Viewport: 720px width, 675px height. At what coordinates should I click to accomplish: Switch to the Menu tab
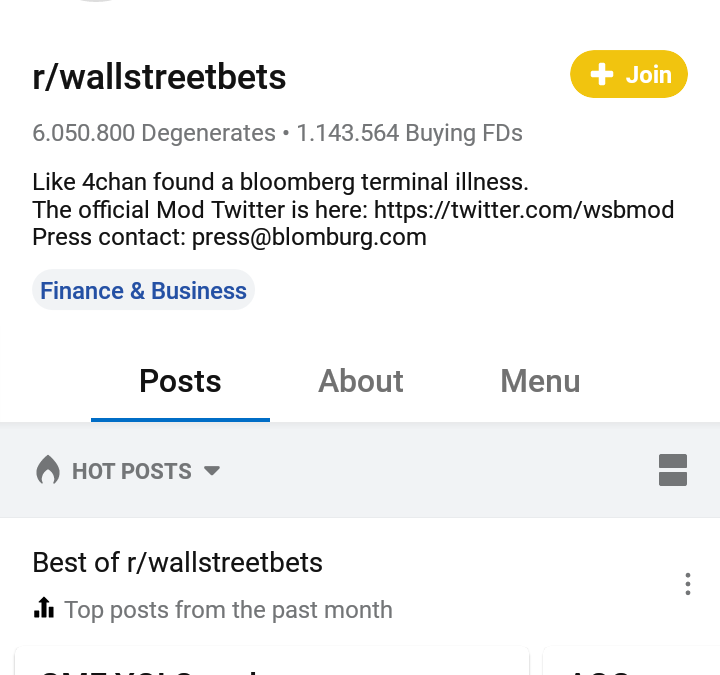(540, 381)
